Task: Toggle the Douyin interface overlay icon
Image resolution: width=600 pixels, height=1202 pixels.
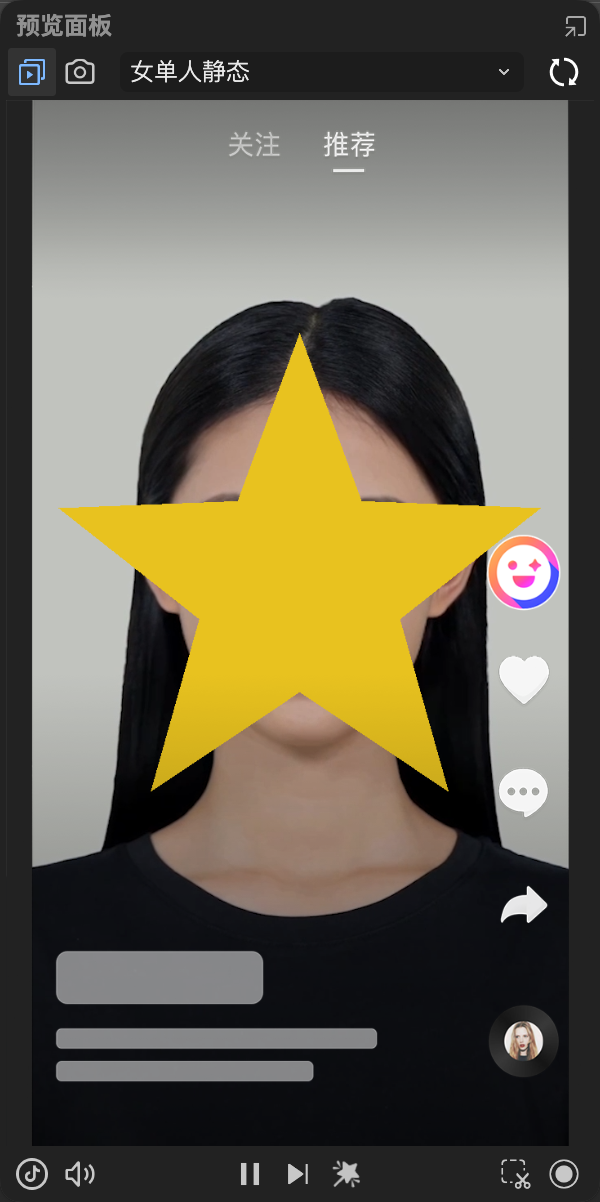Action: point(32,1173)
